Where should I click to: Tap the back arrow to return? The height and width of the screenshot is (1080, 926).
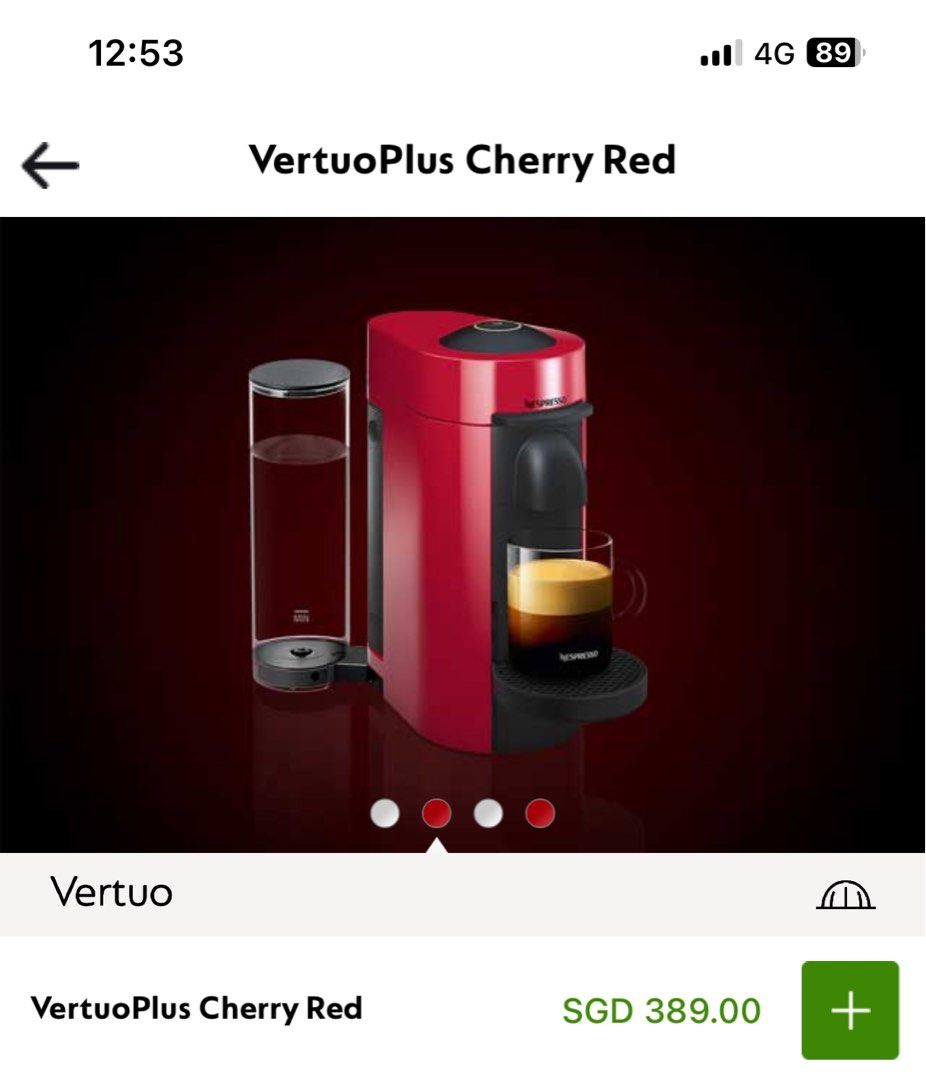pos(48,160)
